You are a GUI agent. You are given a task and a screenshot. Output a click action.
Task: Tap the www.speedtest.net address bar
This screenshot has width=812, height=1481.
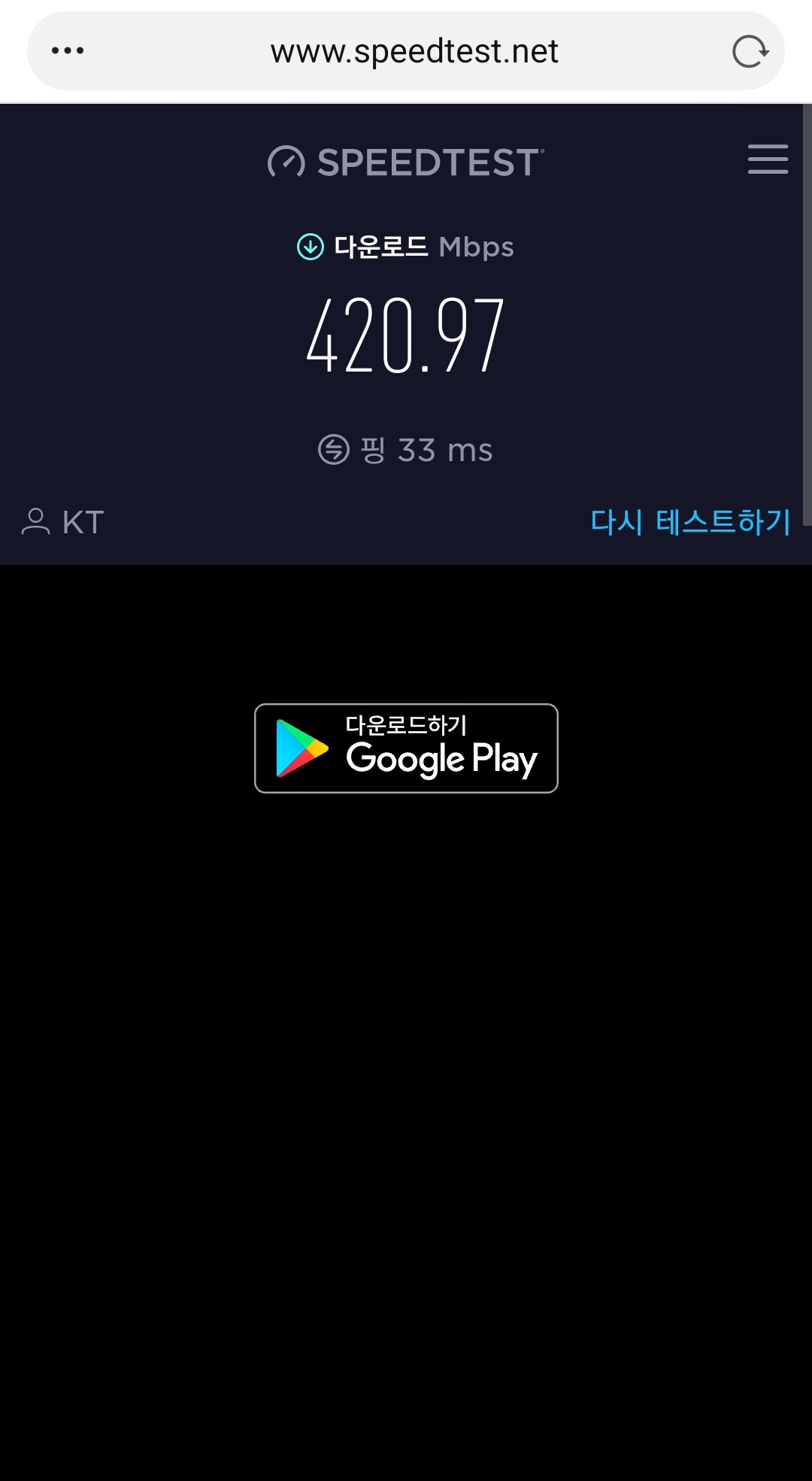pyautogui.click(x=414, y=51)
